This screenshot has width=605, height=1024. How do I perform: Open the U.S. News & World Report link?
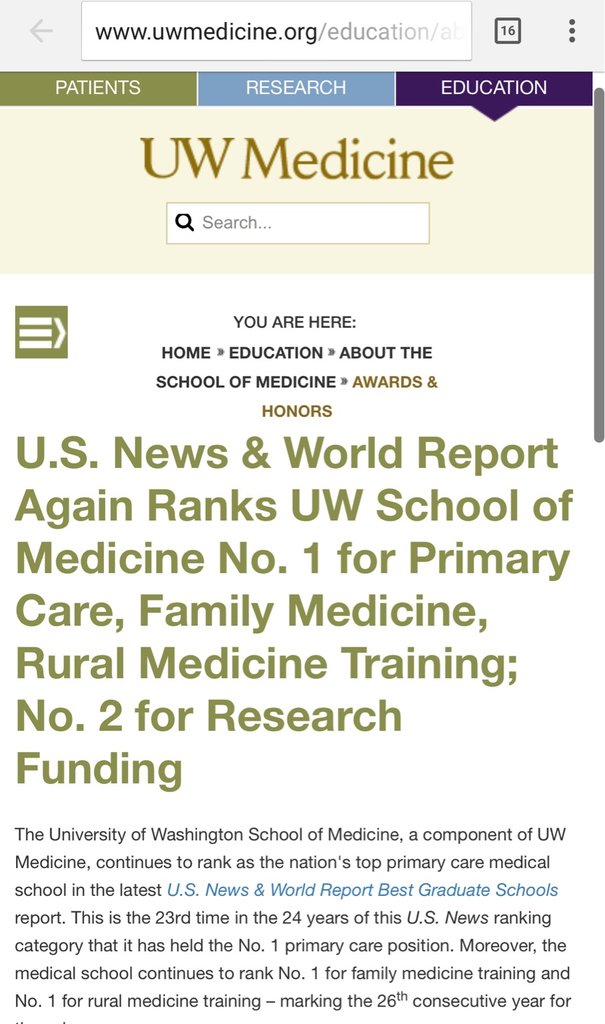coord(363,890)
